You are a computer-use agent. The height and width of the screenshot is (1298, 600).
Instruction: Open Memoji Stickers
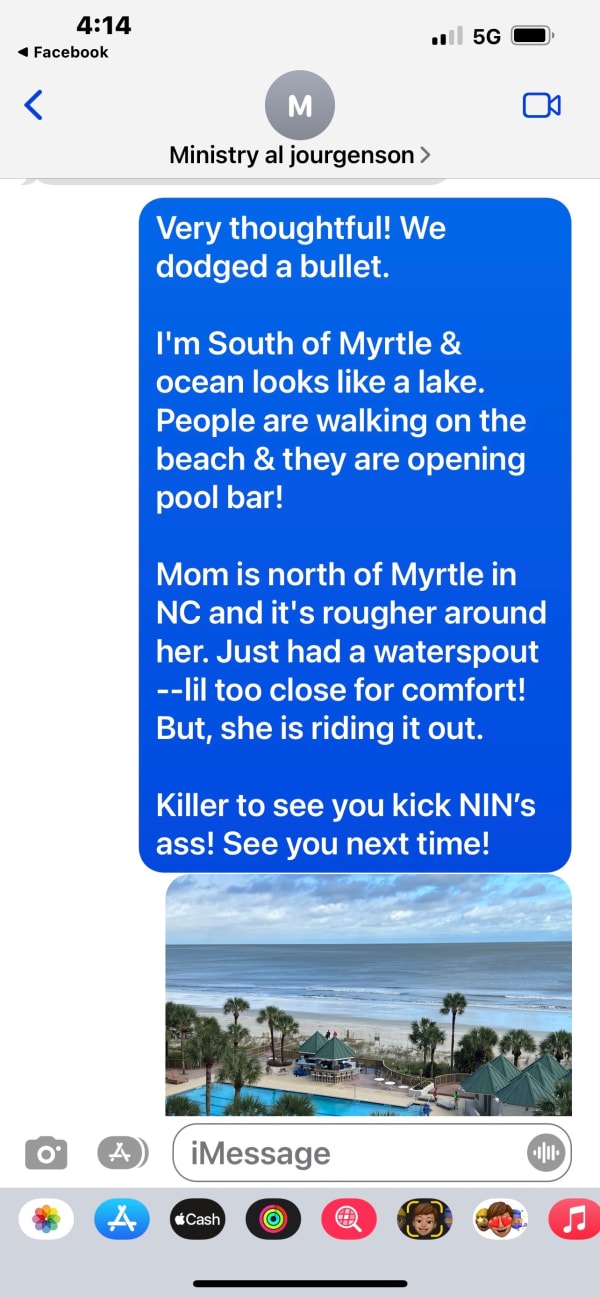(x=500, y=1219)
